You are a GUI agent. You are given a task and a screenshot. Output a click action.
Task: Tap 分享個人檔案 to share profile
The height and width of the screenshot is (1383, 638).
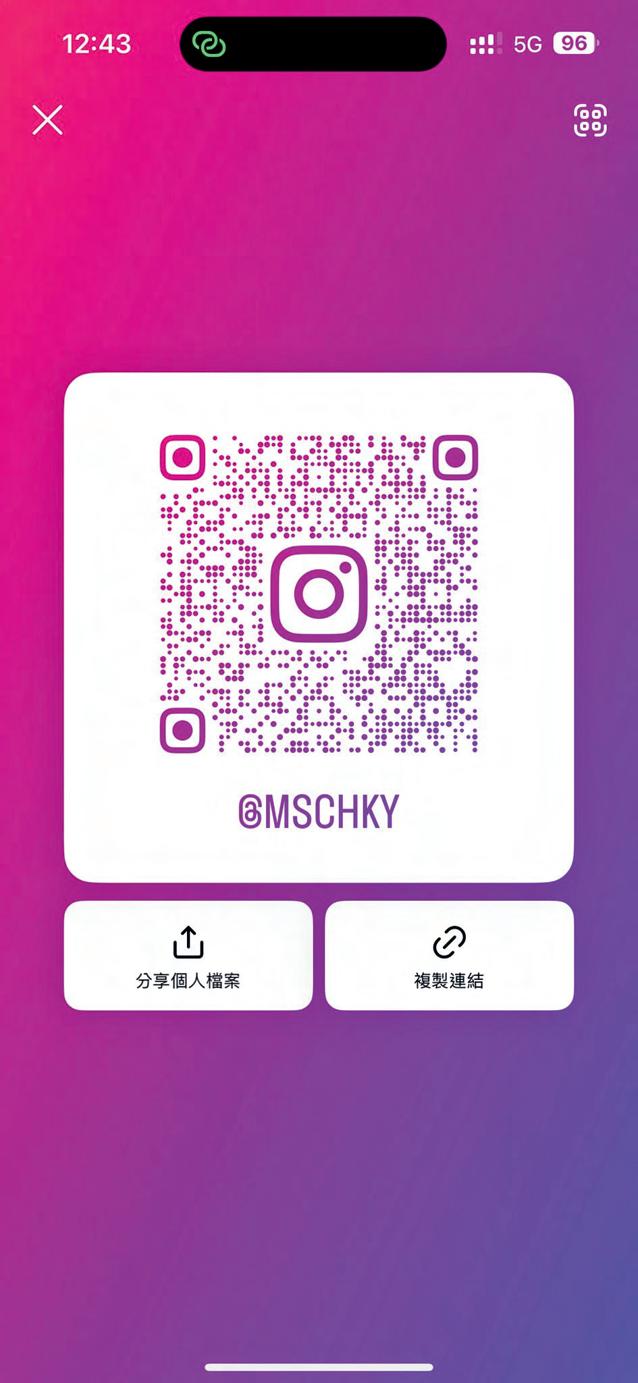coord(188,955)
